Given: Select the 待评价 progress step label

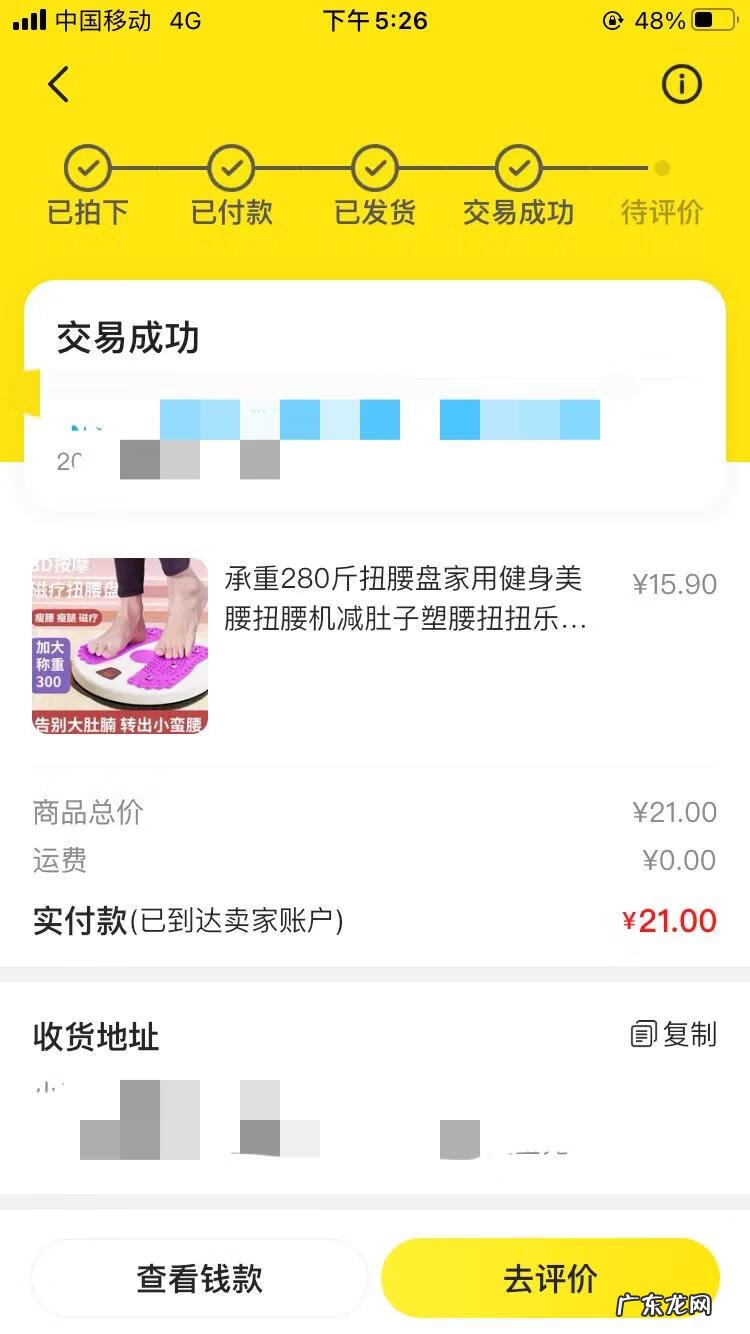Looking at the screenshot, I should coord(660,212).
